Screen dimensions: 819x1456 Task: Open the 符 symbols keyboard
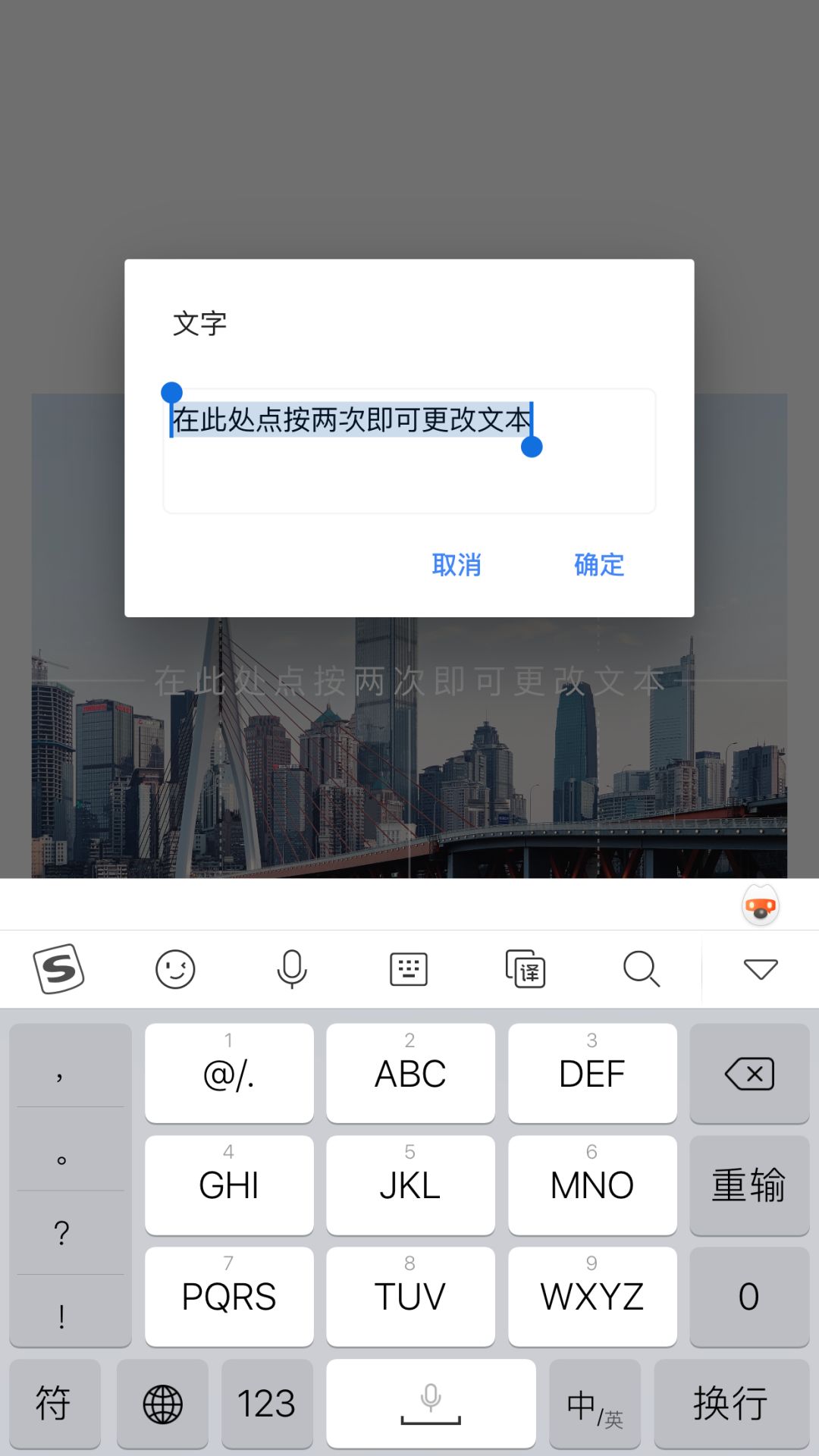(55, 1403)
